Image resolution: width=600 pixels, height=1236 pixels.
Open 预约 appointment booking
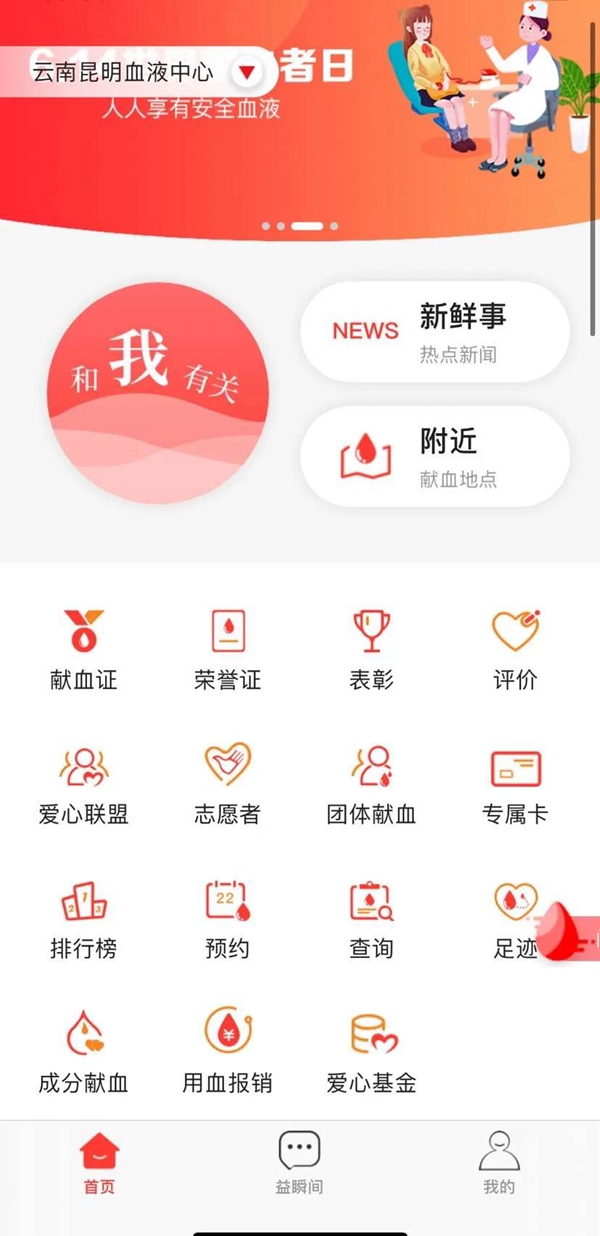click(x=228, y=918)
